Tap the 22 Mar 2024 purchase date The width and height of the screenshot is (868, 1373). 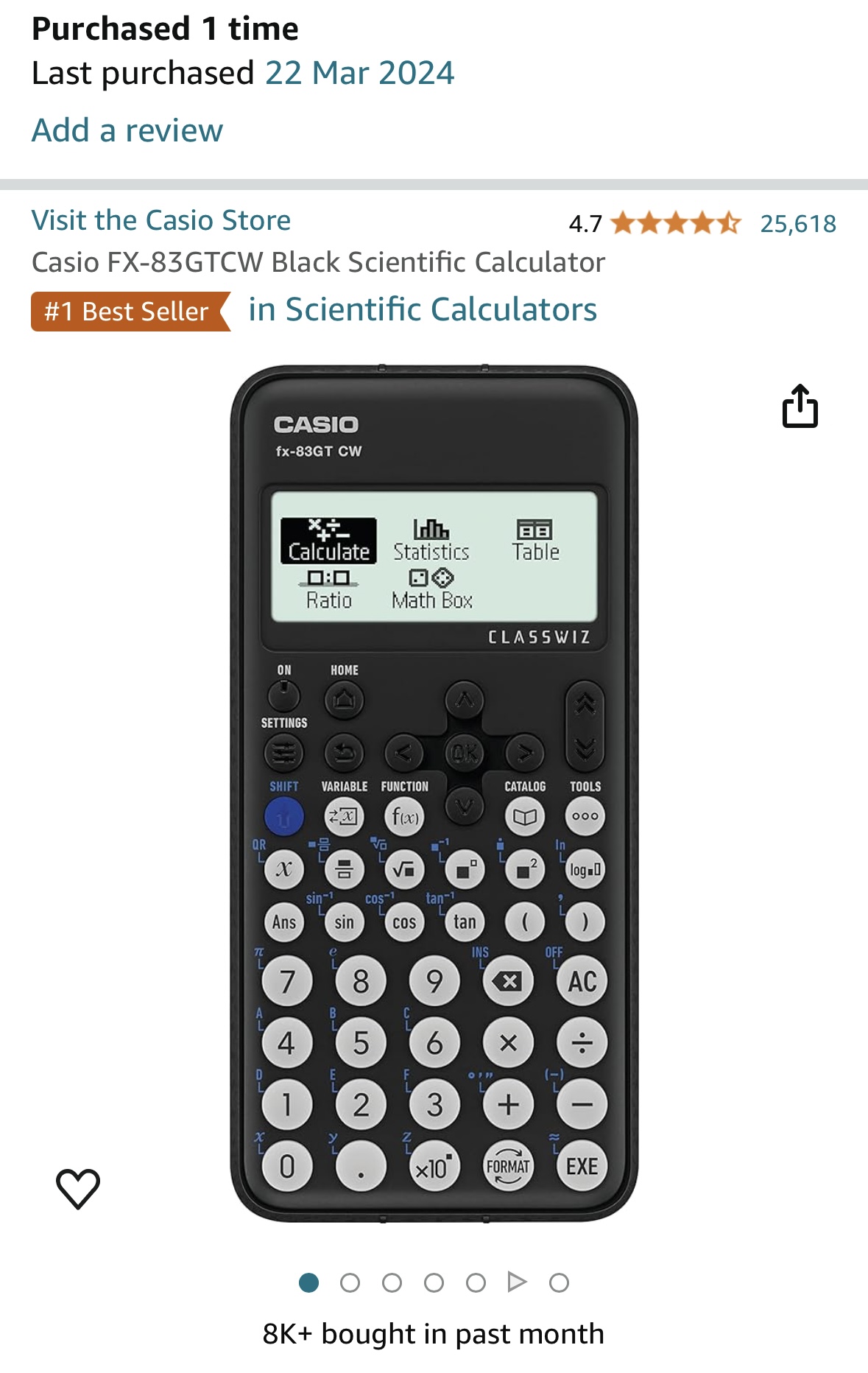pyautogui.click(x=359, y=73)
